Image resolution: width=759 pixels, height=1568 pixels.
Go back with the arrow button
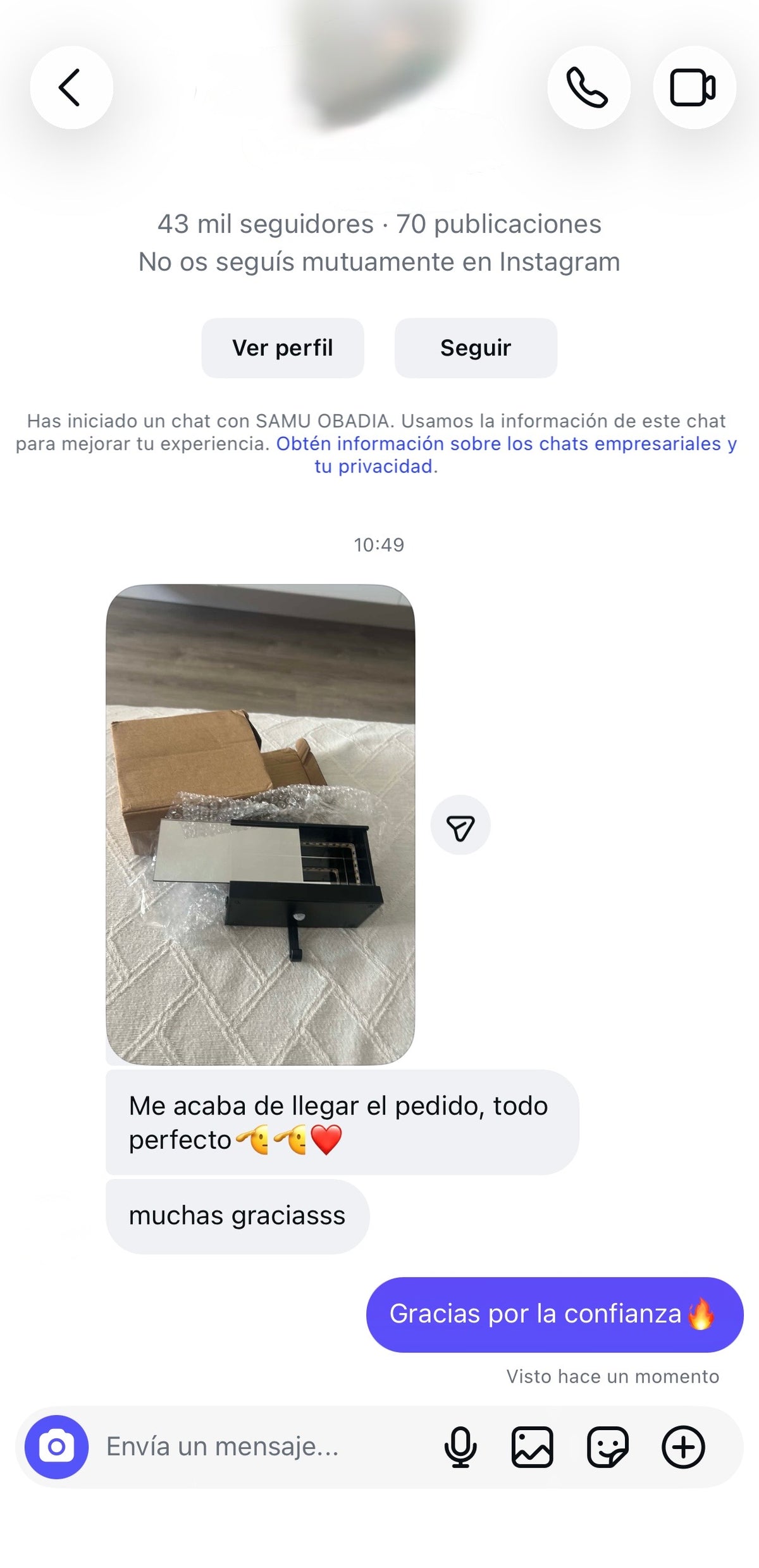coord(71,87)
